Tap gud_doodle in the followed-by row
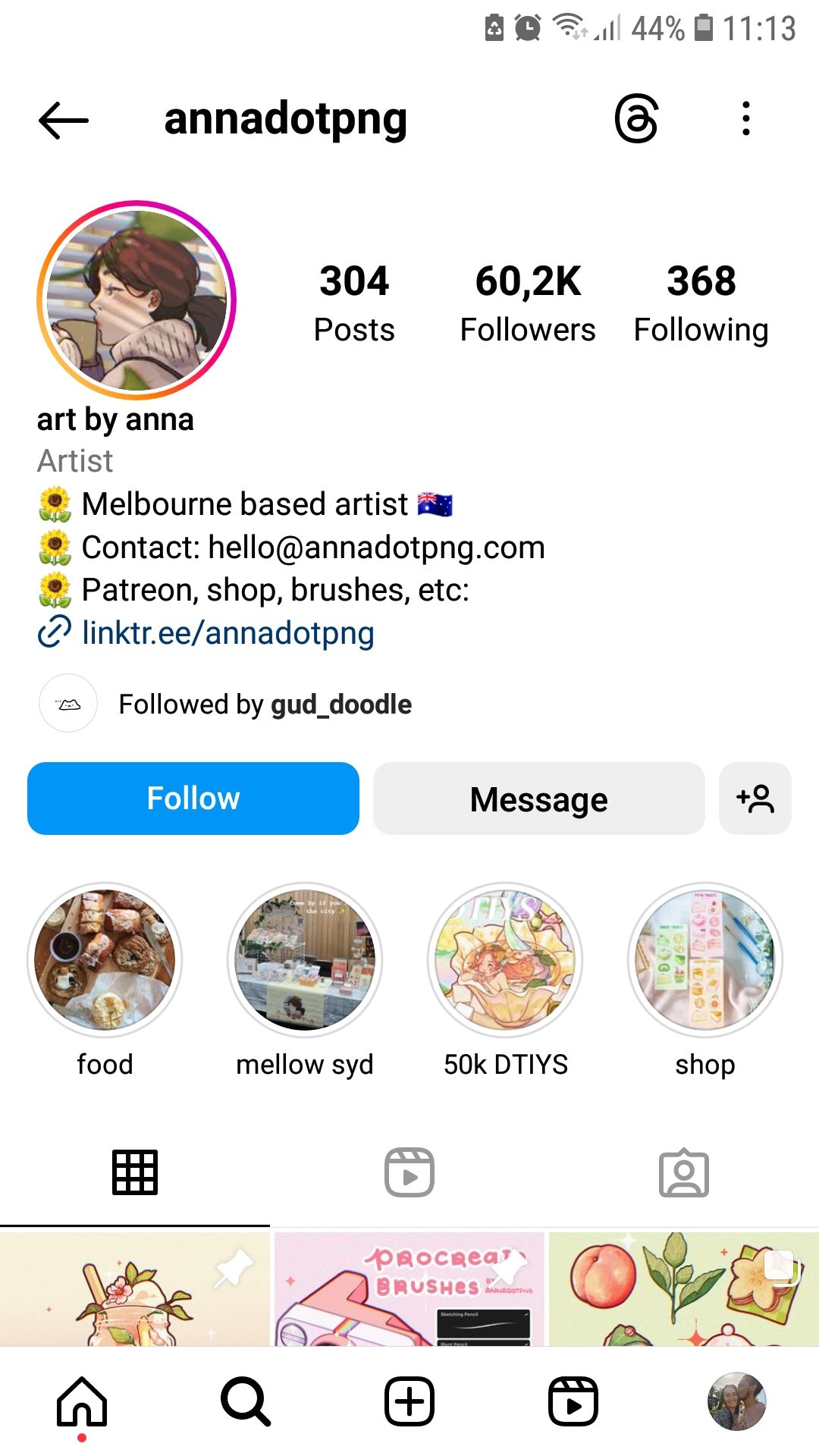 coord(340,704)
